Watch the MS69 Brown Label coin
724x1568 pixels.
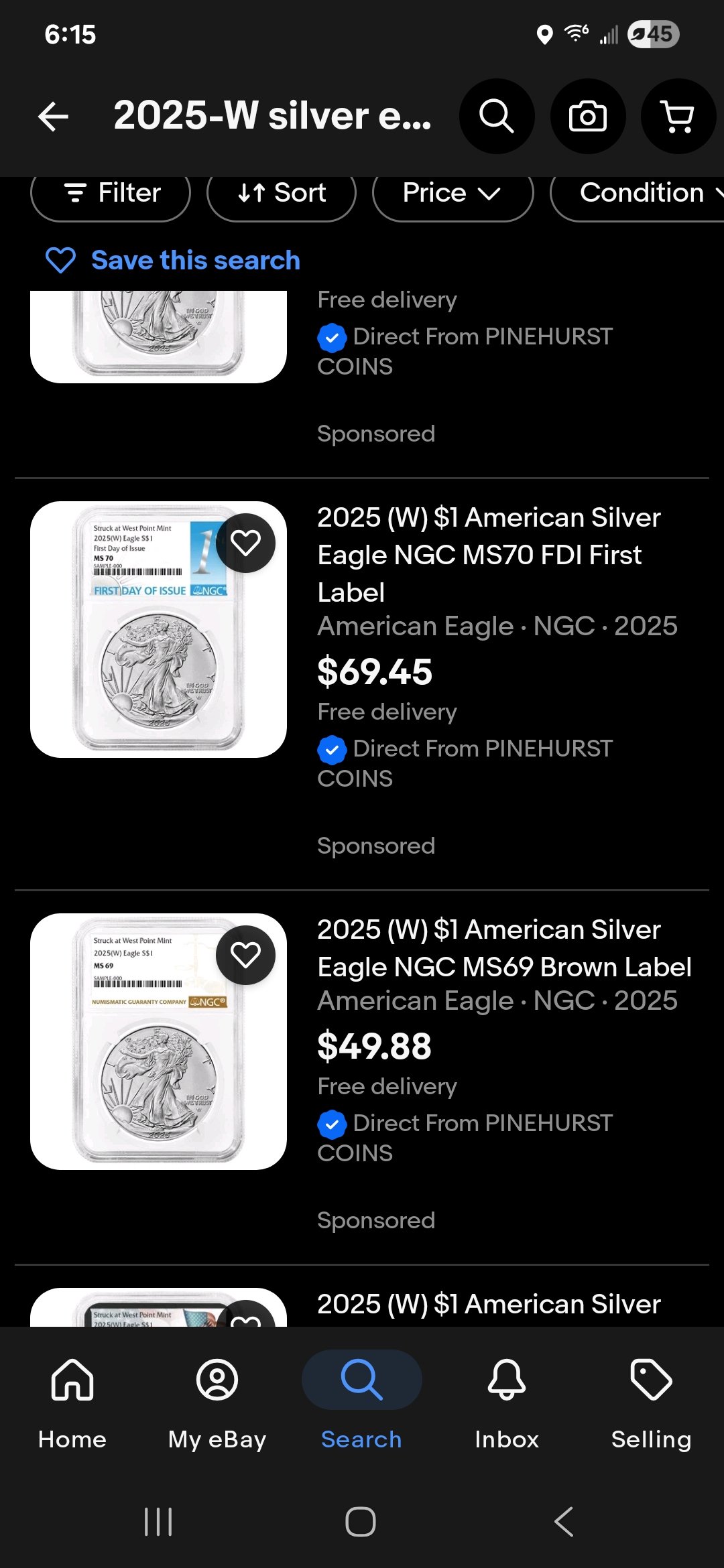pyautogui.click(x=245, y=955)
